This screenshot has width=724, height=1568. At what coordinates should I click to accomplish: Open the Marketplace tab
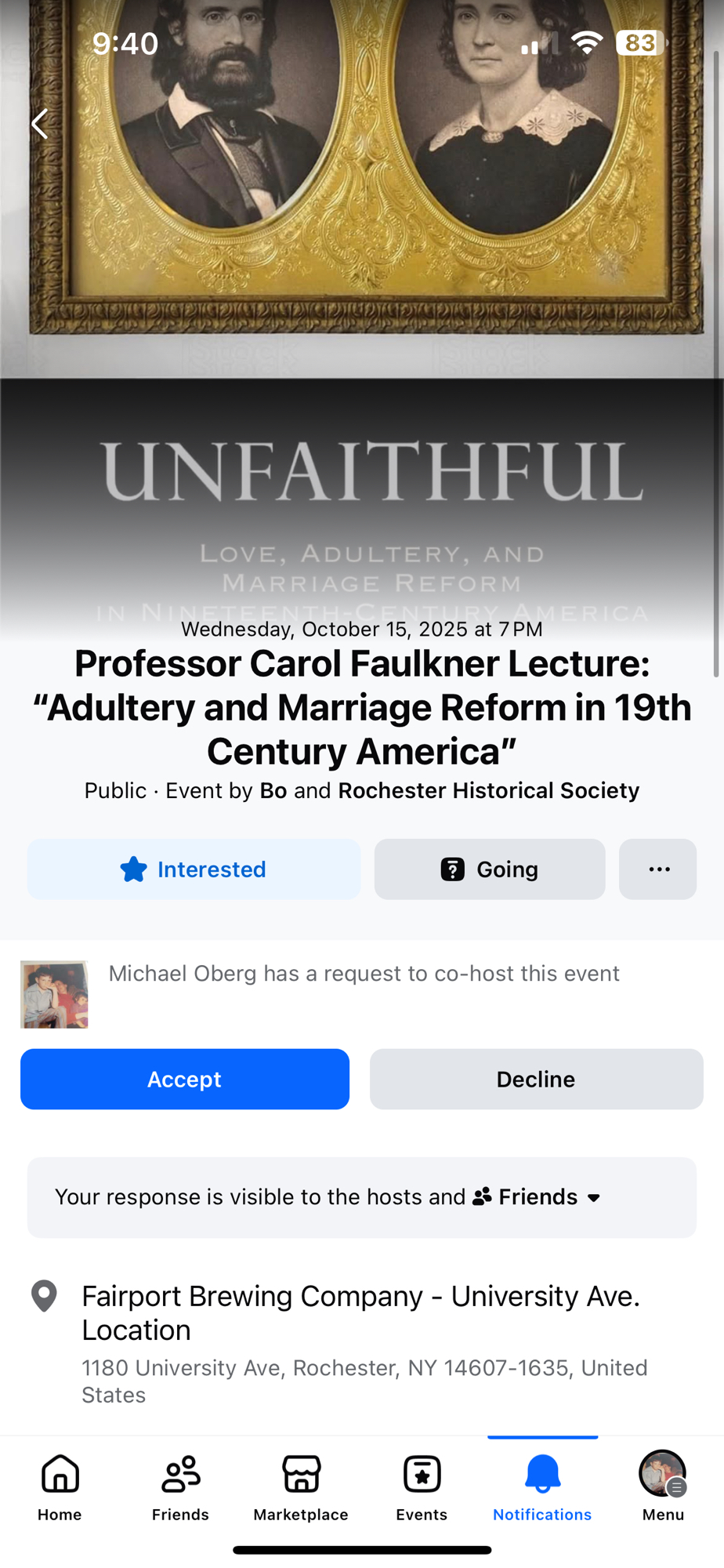[301, 1487]
